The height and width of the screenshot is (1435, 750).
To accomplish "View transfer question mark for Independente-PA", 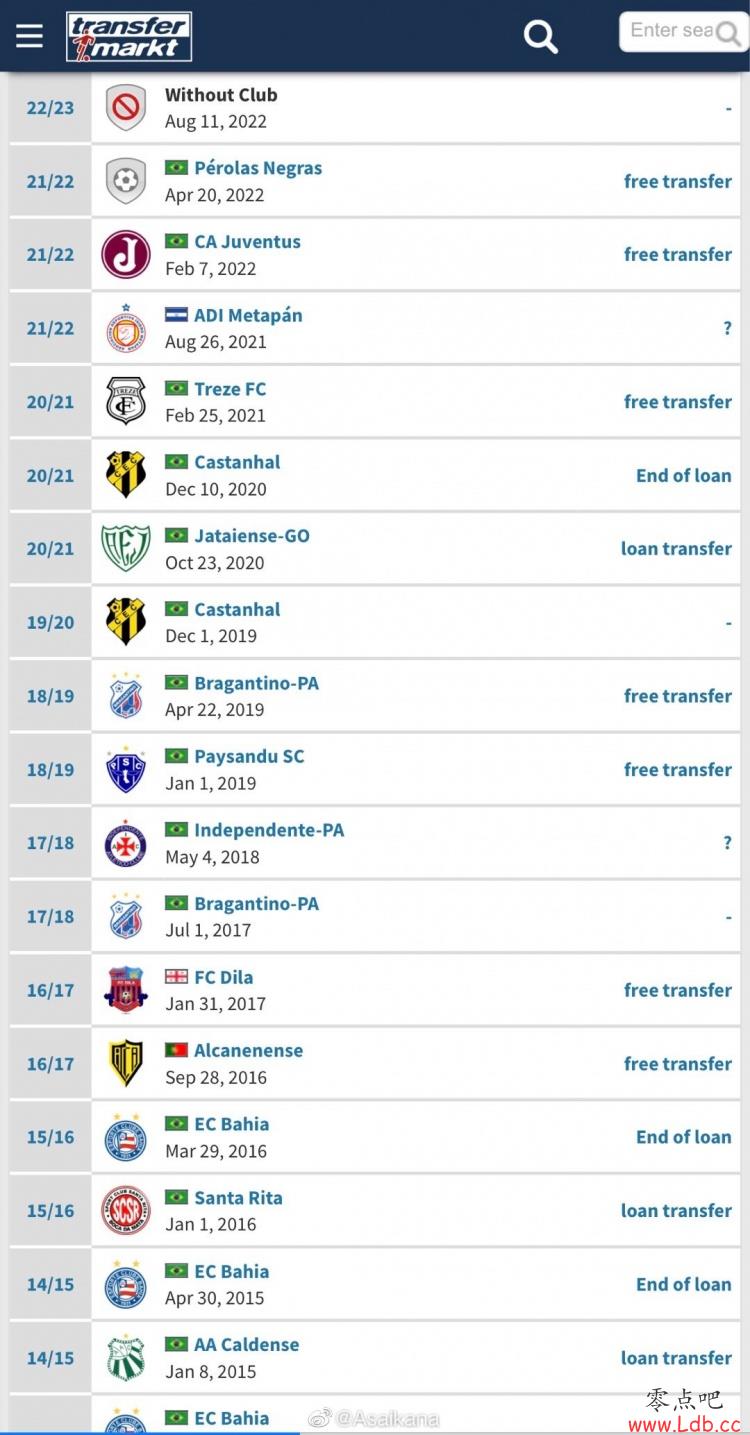I will (x=727, y=843).
